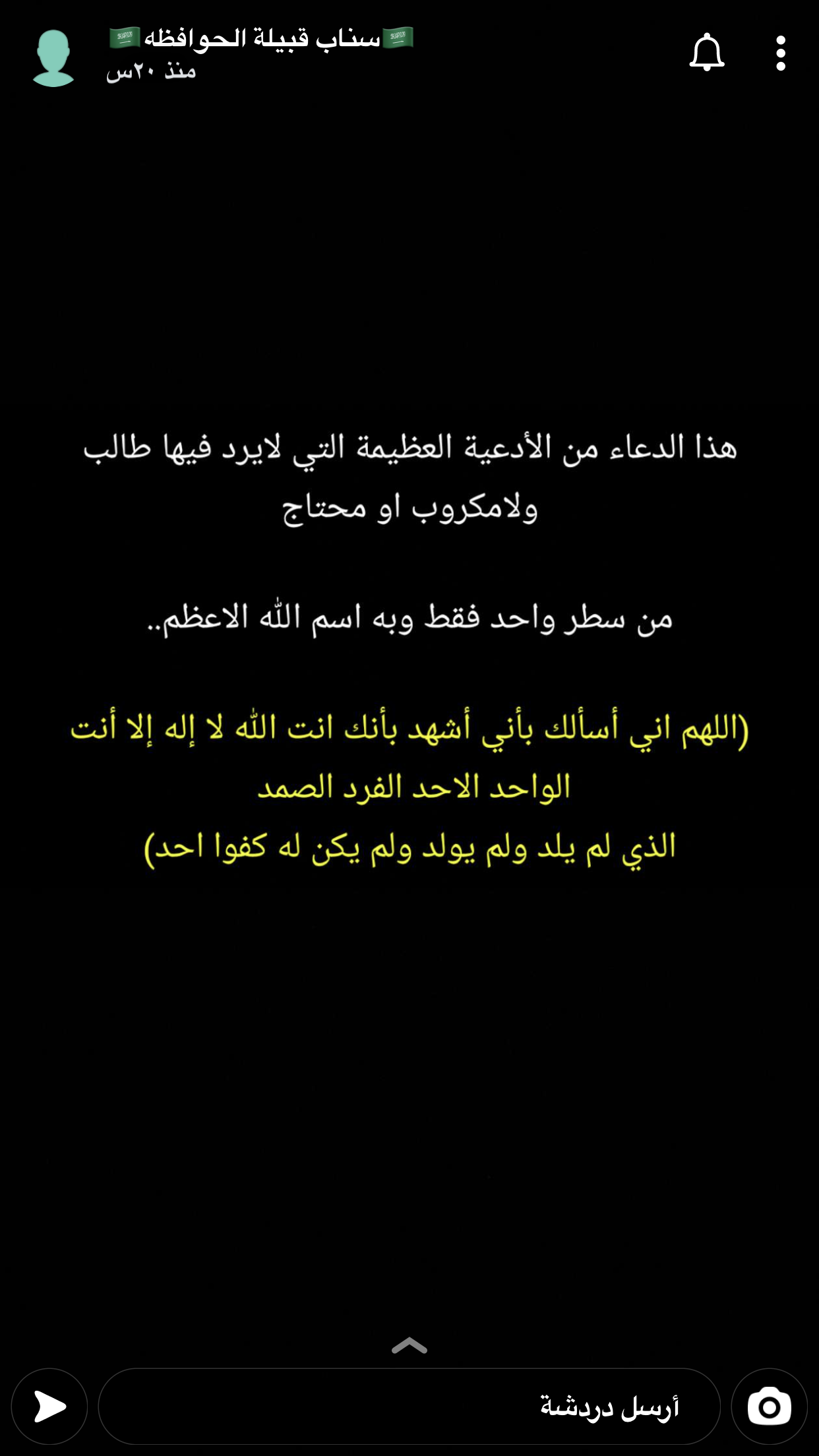Open the notifications bell for this story
Viewport: 819px width, 1456px height.
(x=706, y=52)
